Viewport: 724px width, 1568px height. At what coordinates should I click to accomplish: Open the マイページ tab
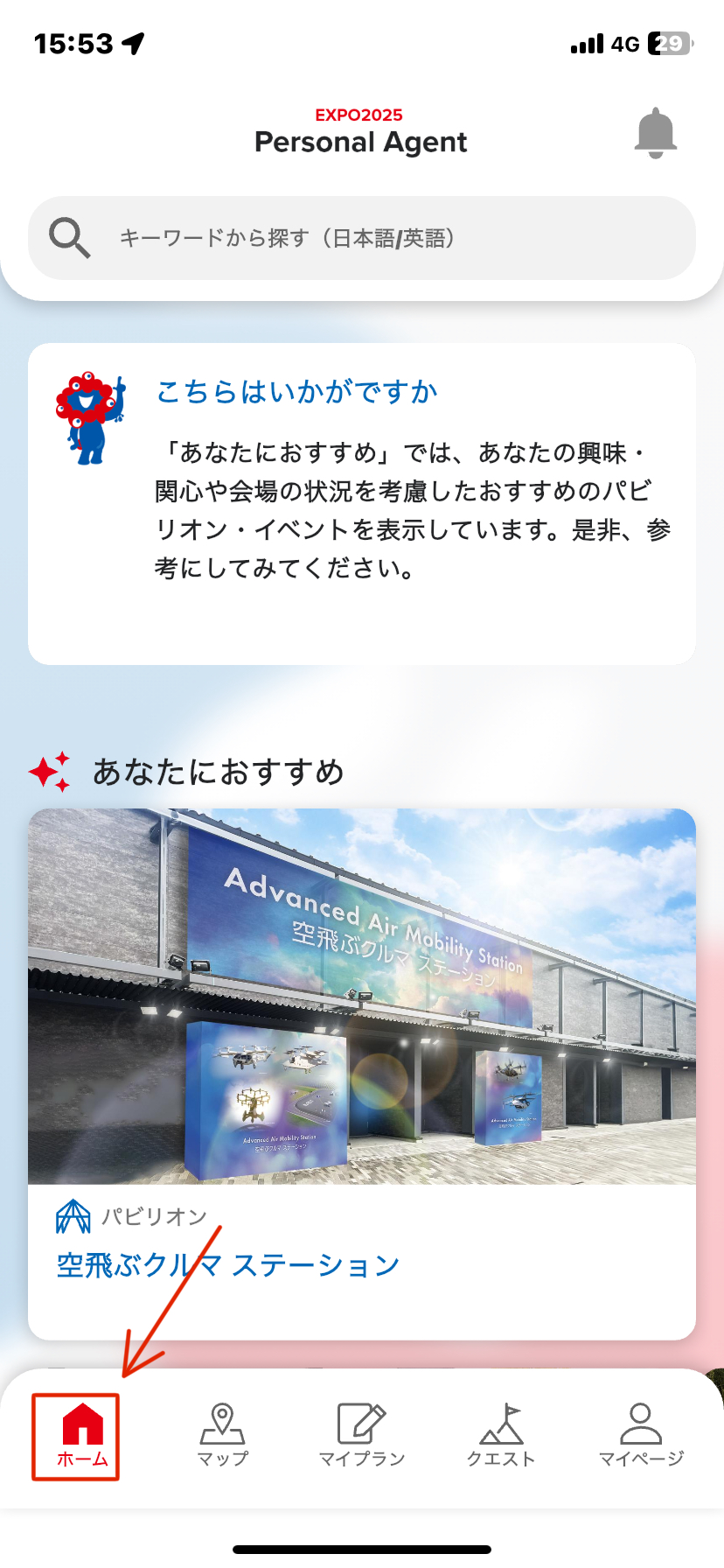pyautogui.click(x=641, y=1435)
